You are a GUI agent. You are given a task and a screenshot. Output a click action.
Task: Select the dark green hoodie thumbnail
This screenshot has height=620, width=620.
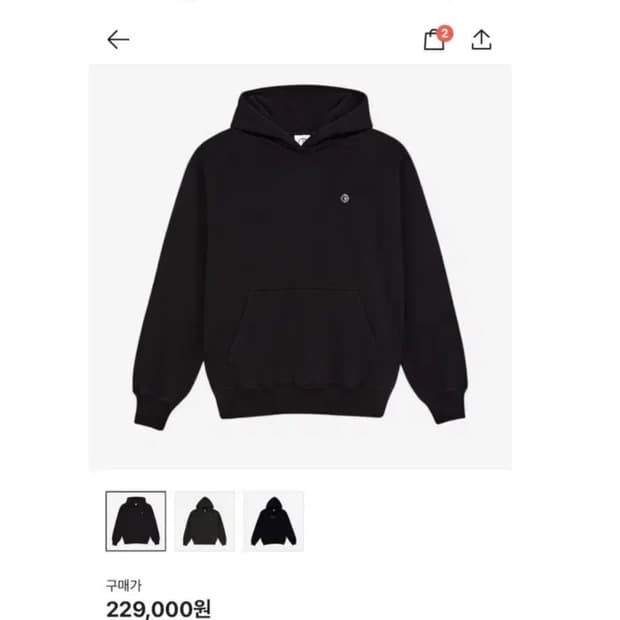pos(204,521)
